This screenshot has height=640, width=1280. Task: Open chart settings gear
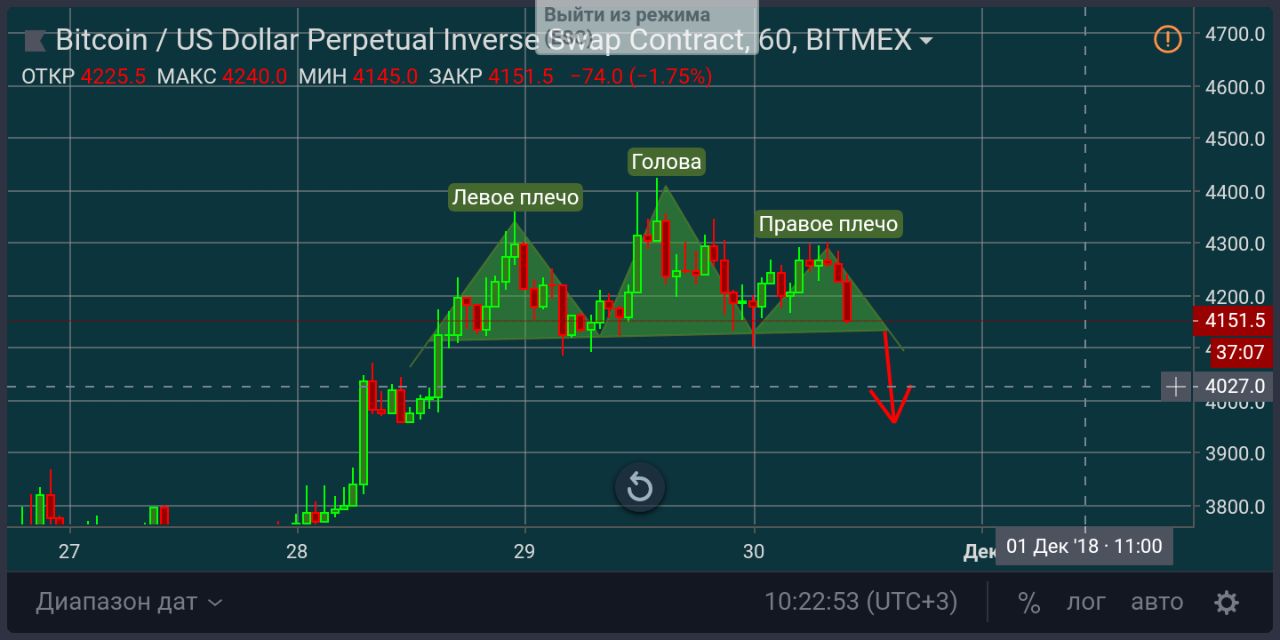[1226, 602]
